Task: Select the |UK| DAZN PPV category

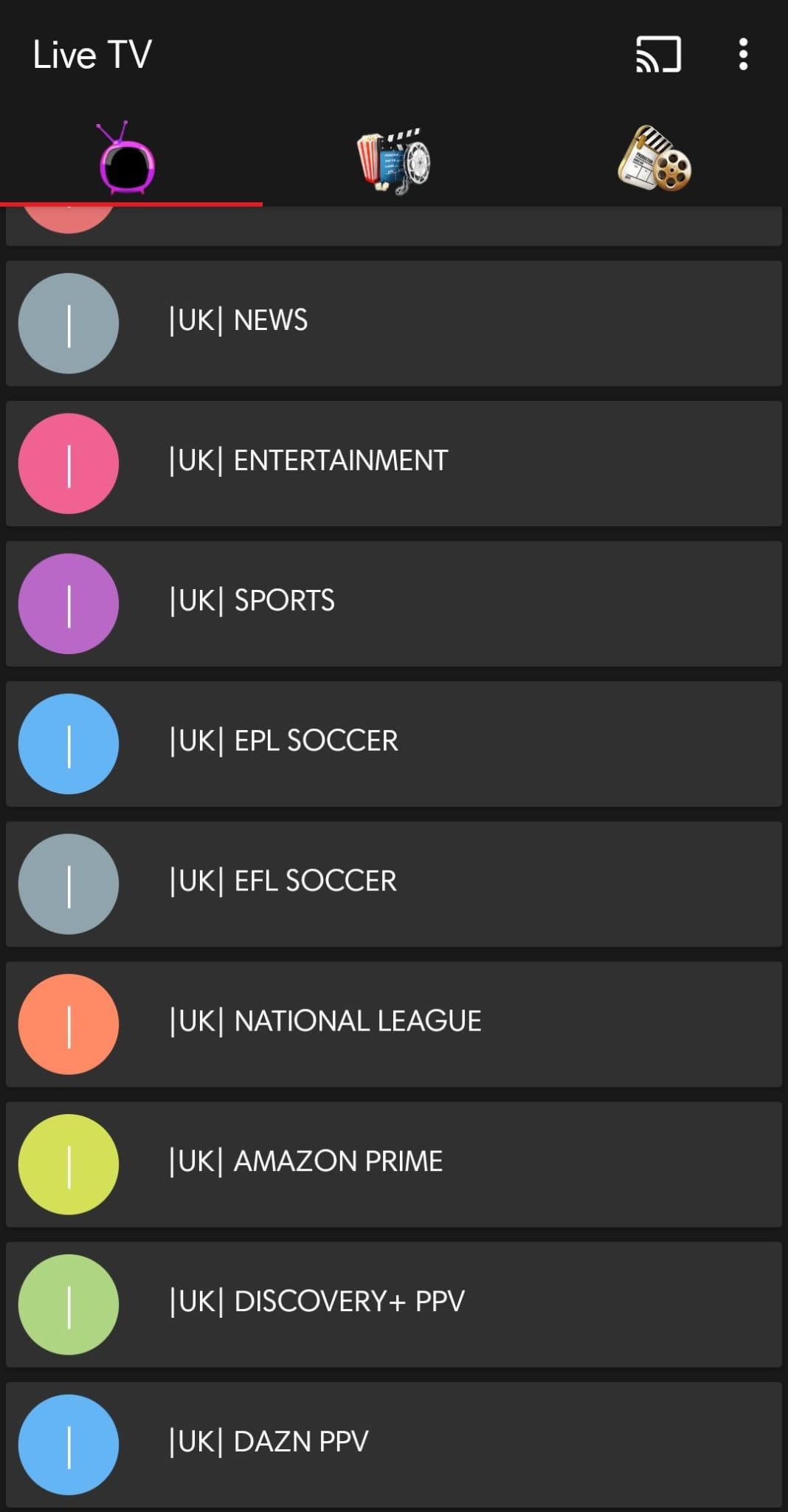Action: 393,1445
